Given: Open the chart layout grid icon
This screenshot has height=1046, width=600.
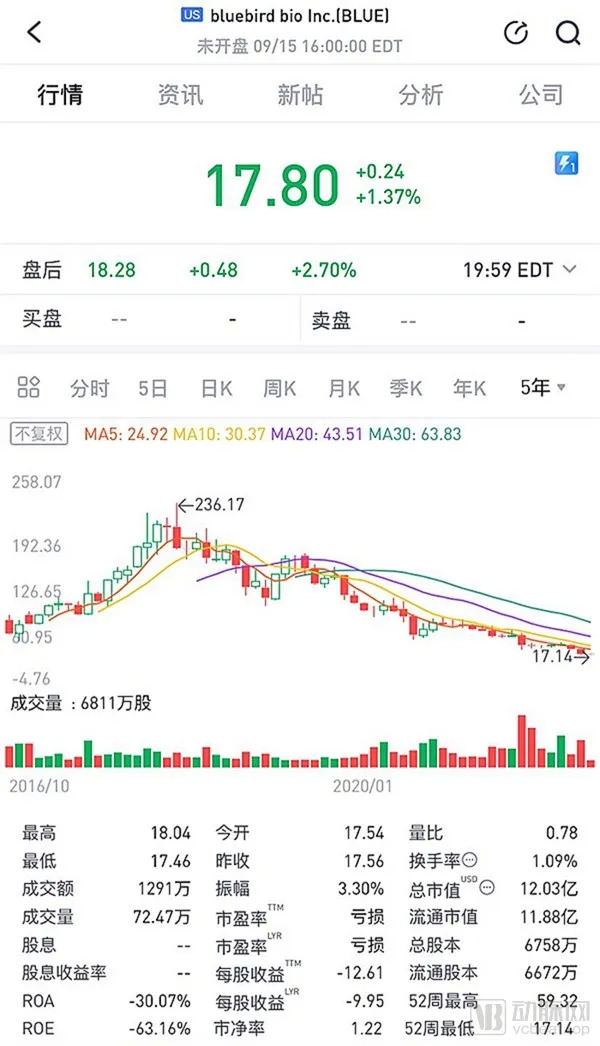Looking at the screenshot, I should 29,388.
